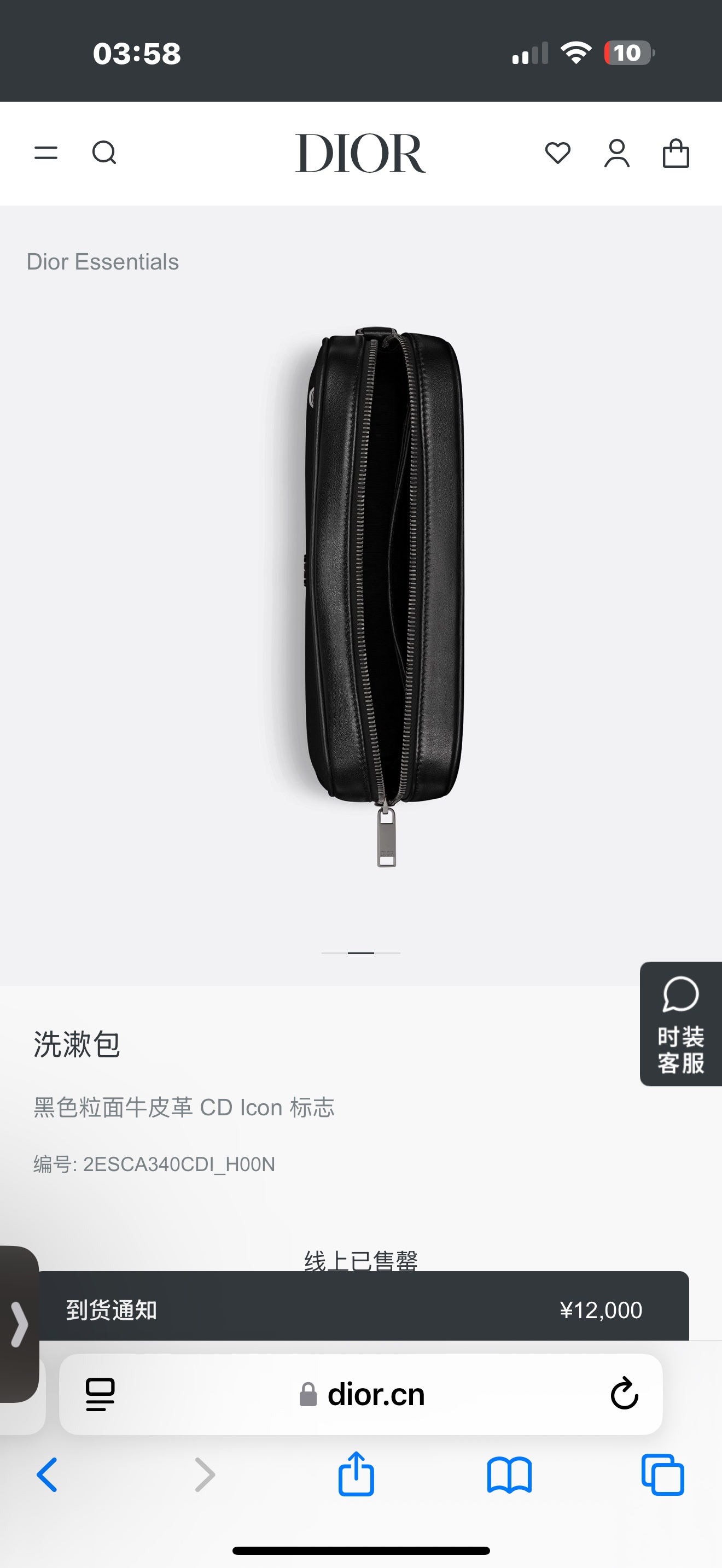Go to the Dior homepage logo

point(360,153)
